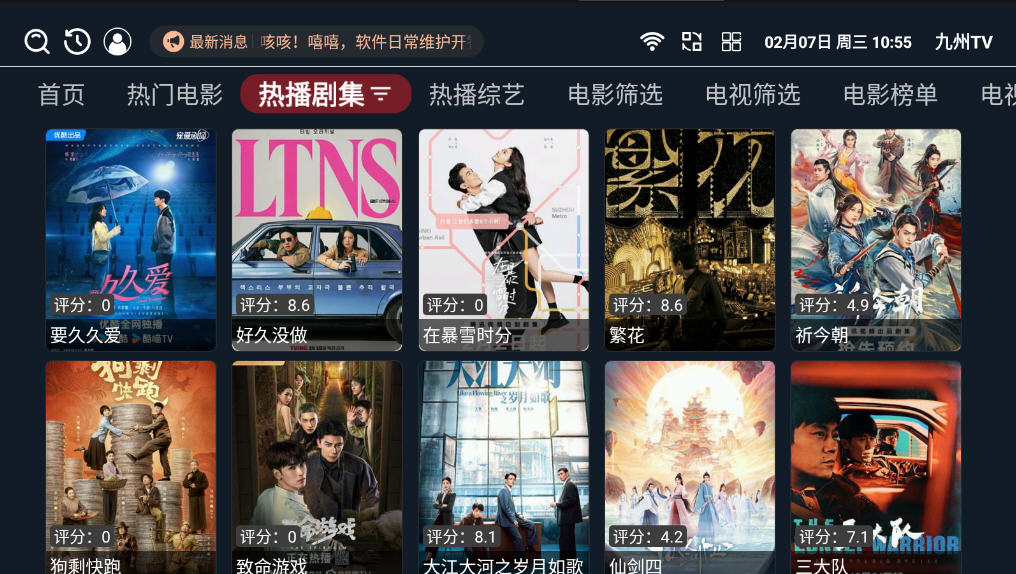Open watch history icon
The width and height of the screenshot is (1016, 574).
click(77, 41)
